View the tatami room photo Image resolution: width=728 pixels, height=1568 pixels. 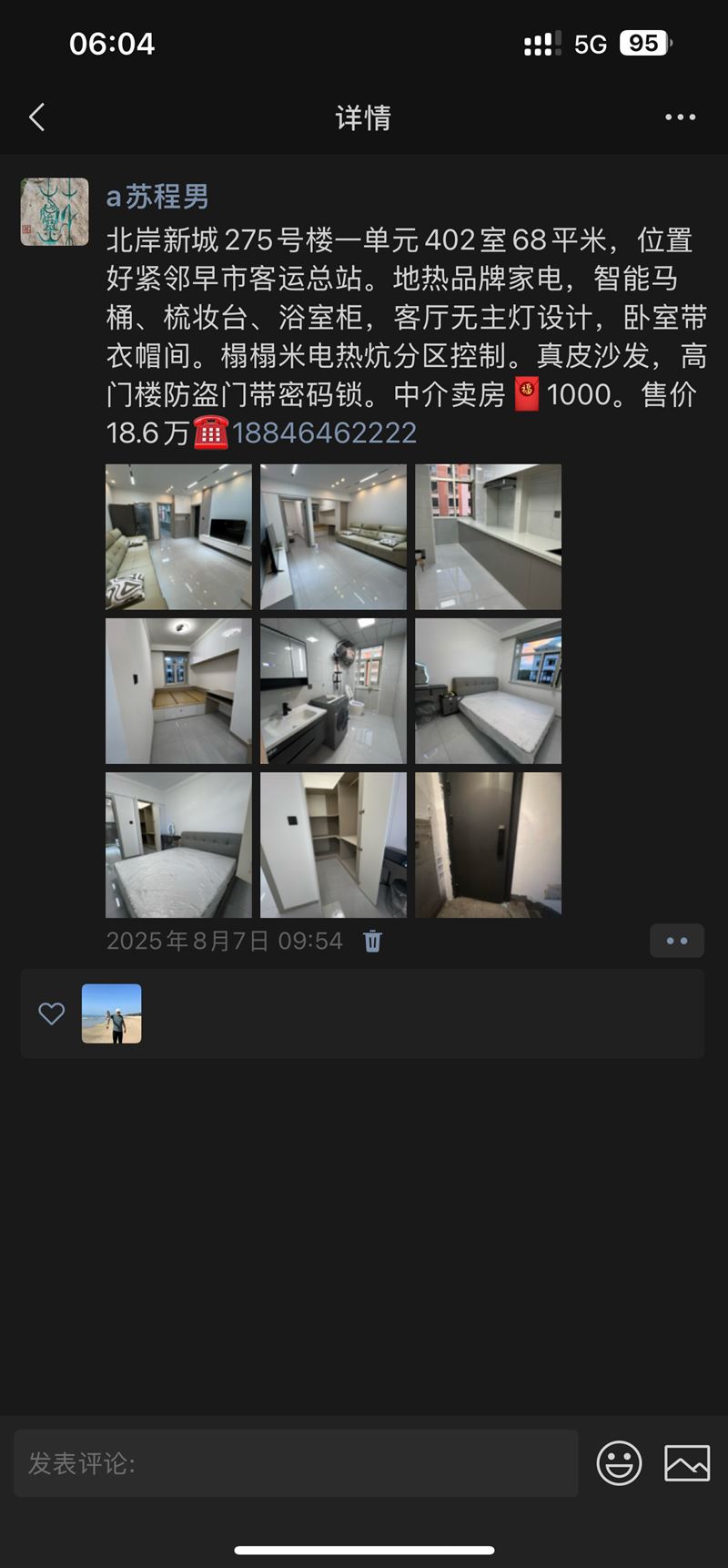(178, 691)
